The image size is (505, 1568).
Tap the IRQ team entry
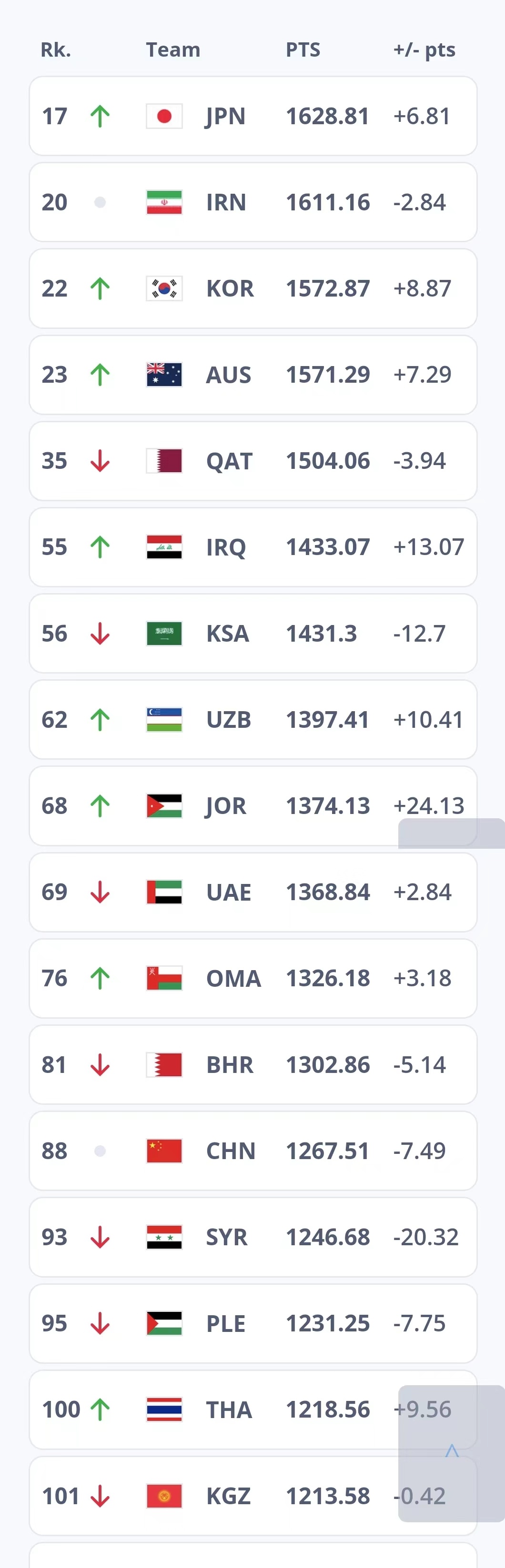click(252, 547)
